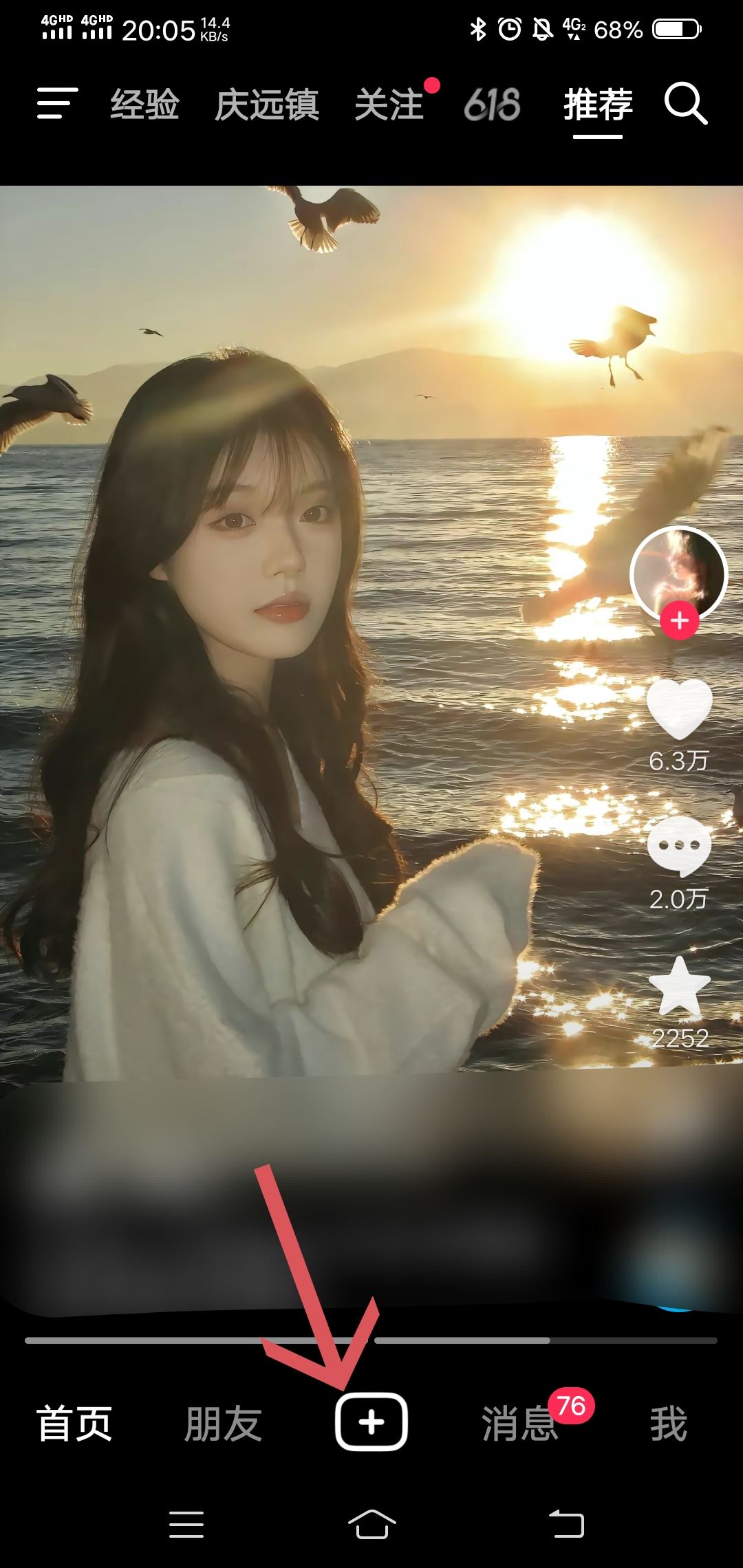The width and height of the screenshot is (743, 1568).
Task: Favorite this video with the star
Action: coord(679,987)
